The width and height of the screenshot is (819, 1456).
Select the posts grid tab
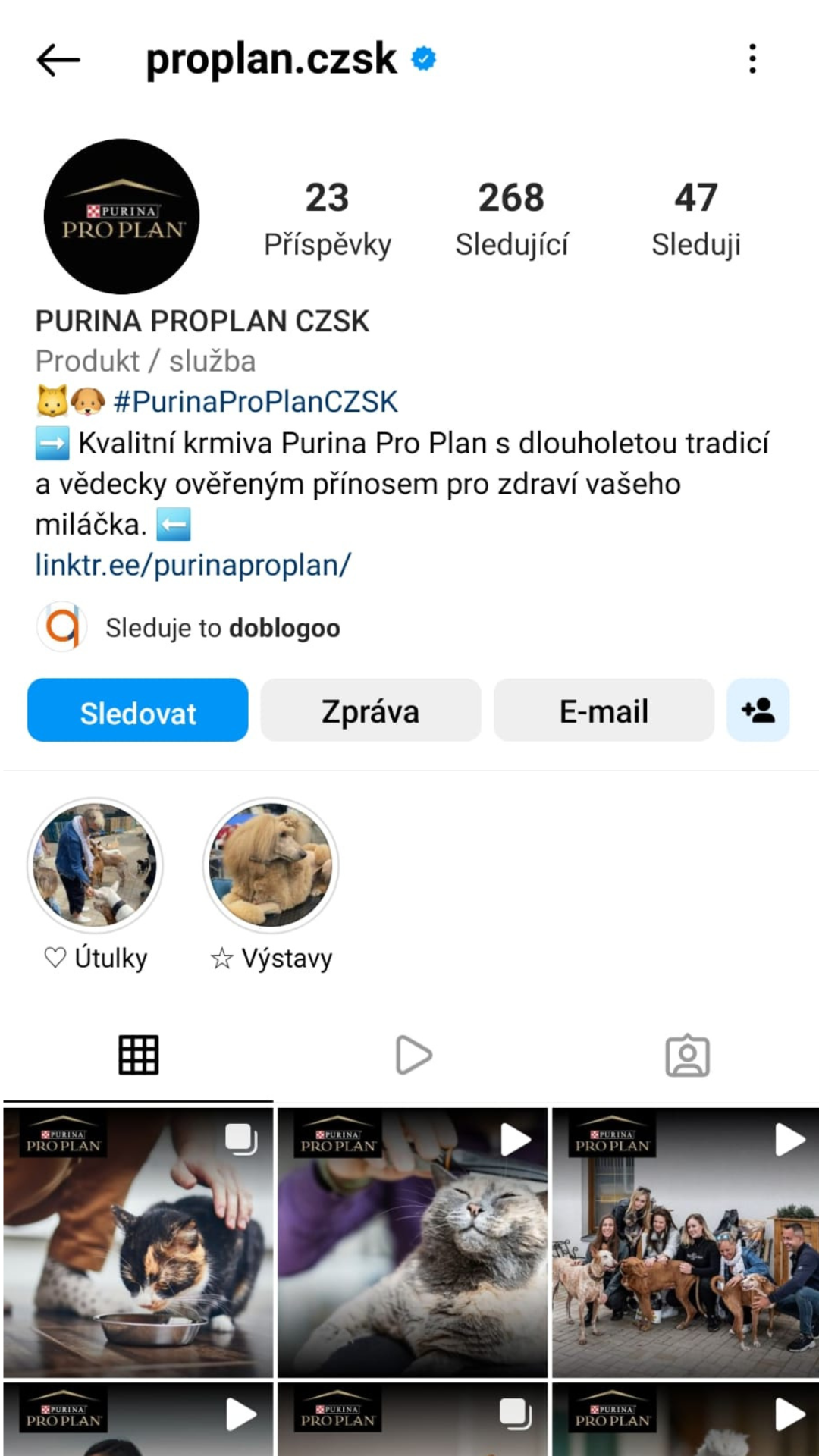click(x=139, y=1055)
